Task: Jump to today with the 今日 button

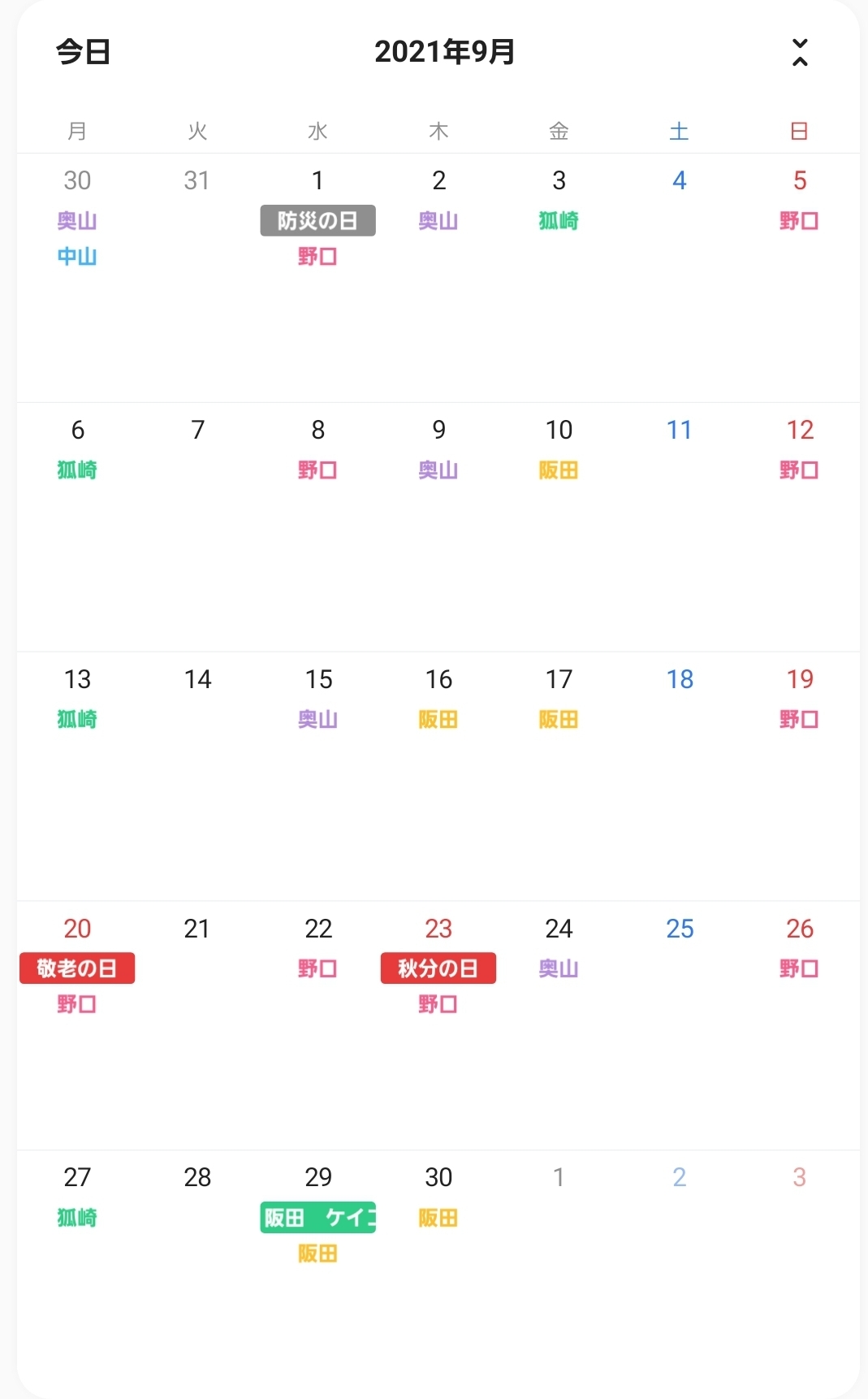Action: pyautogui.click(x=83, y=52)
